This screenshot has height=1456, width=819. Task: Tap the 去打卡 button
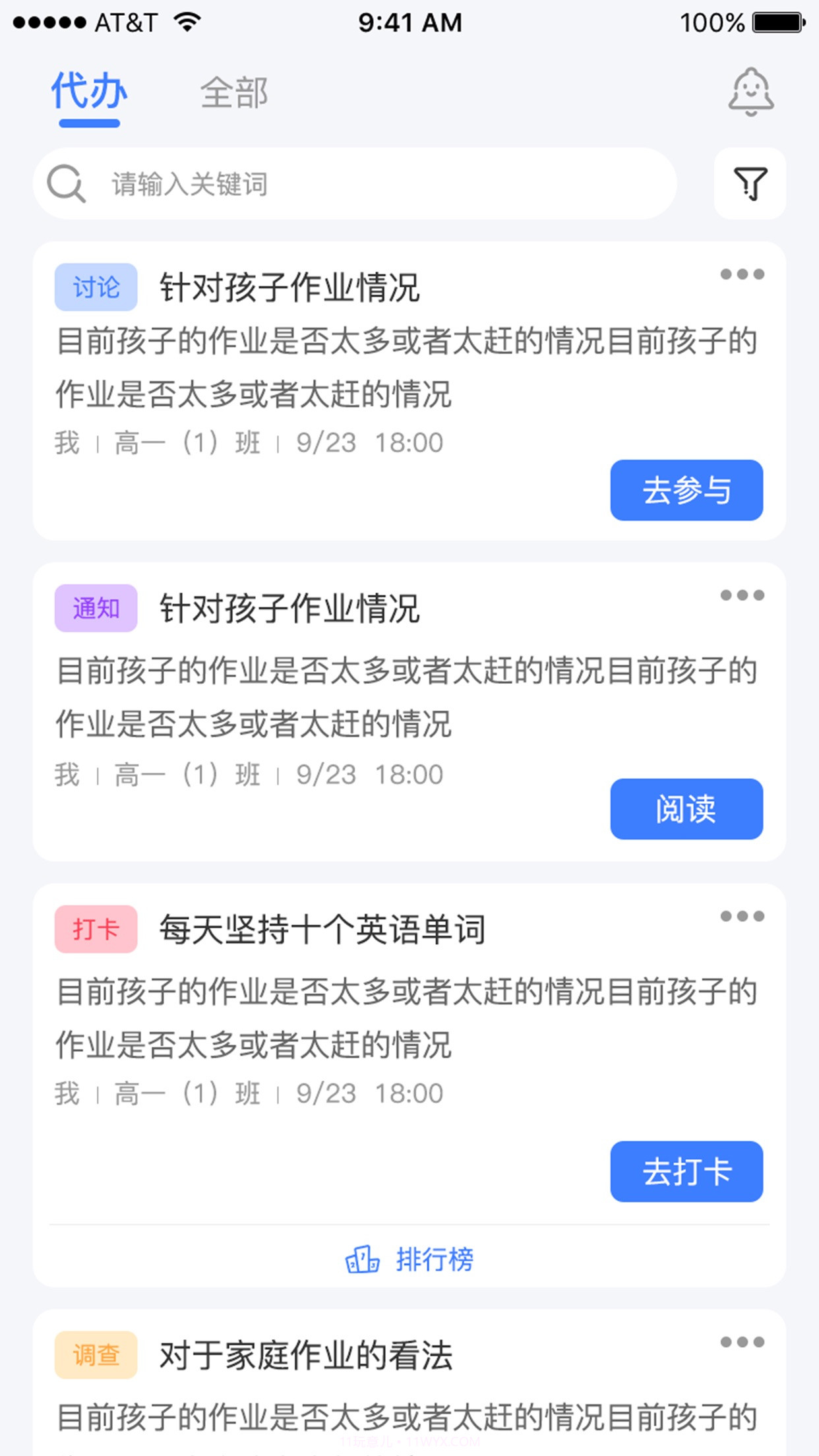(x=686, y=1172)
